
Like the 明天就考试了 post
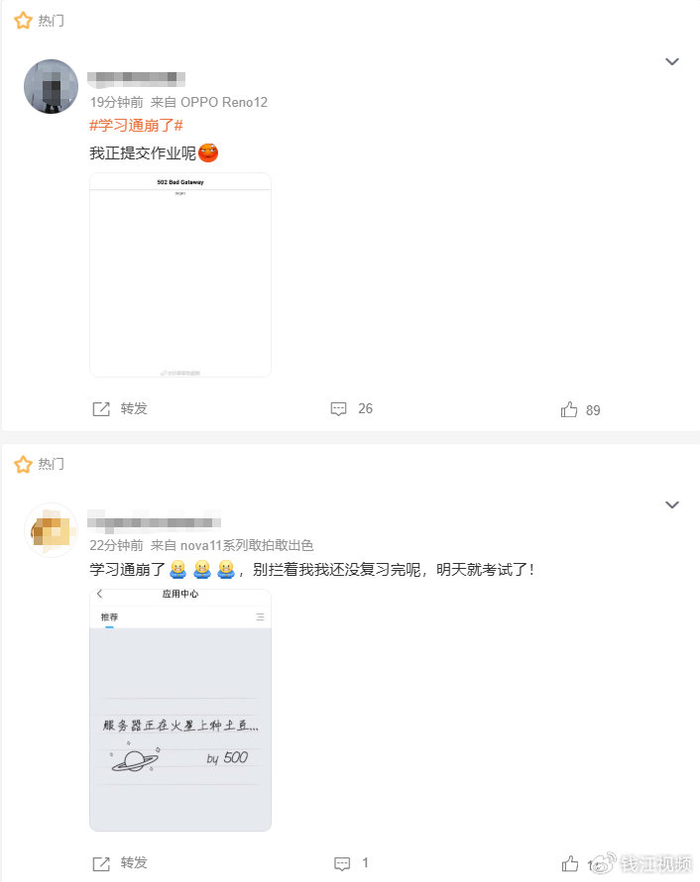(x=570, y=862)
